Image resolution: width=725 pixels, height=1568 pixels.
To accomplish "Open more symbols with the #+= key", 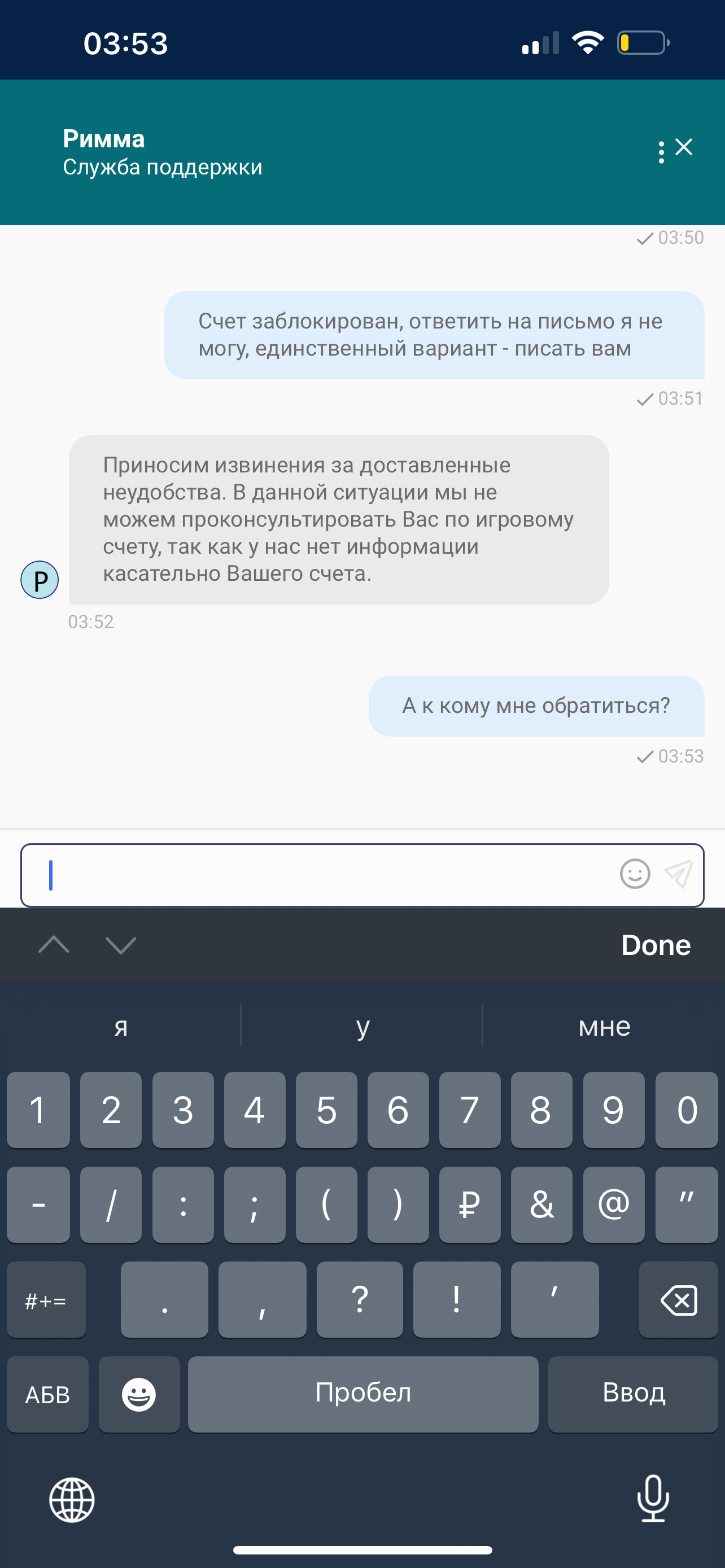I will tap(46, 1299).
